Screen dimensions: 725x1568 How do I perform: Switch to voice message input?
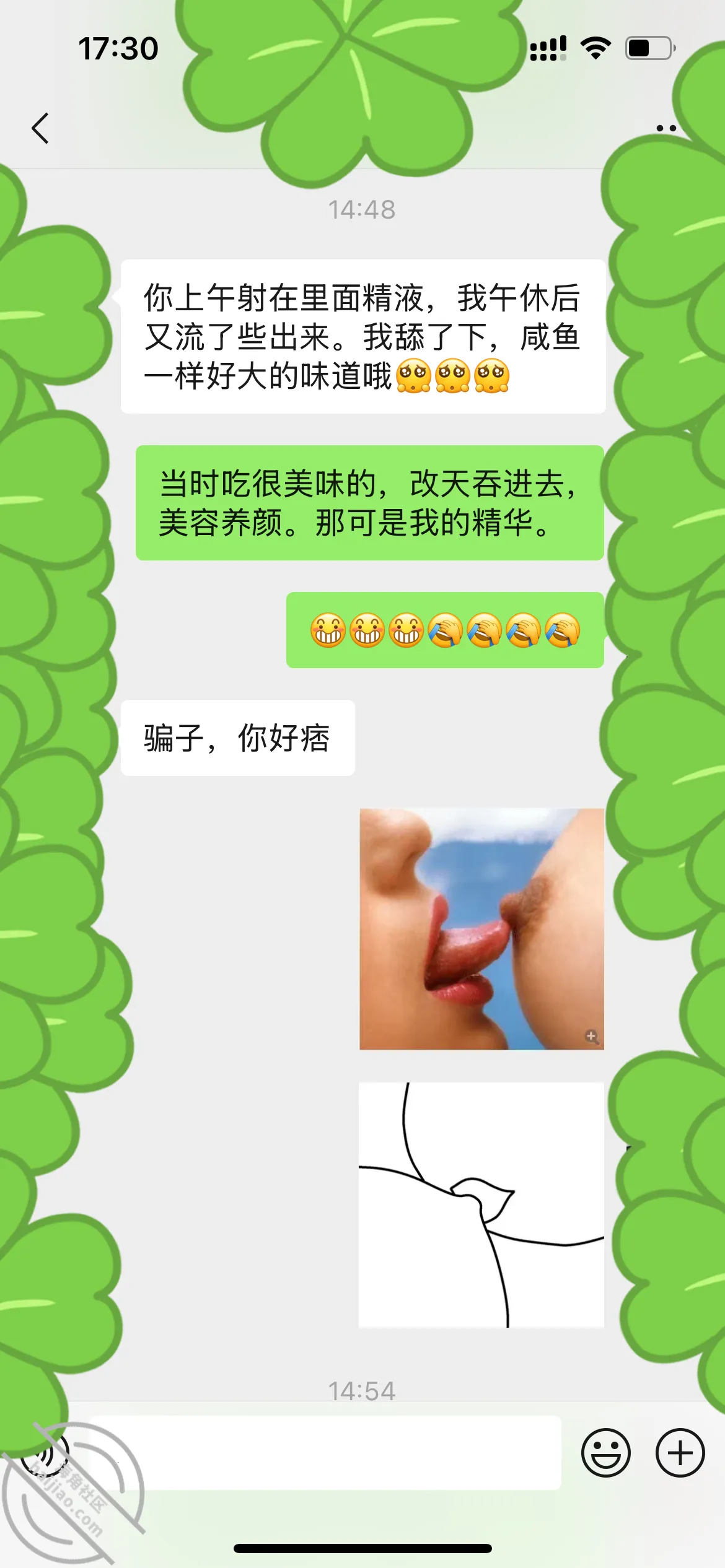click(x=45, y=1452)
